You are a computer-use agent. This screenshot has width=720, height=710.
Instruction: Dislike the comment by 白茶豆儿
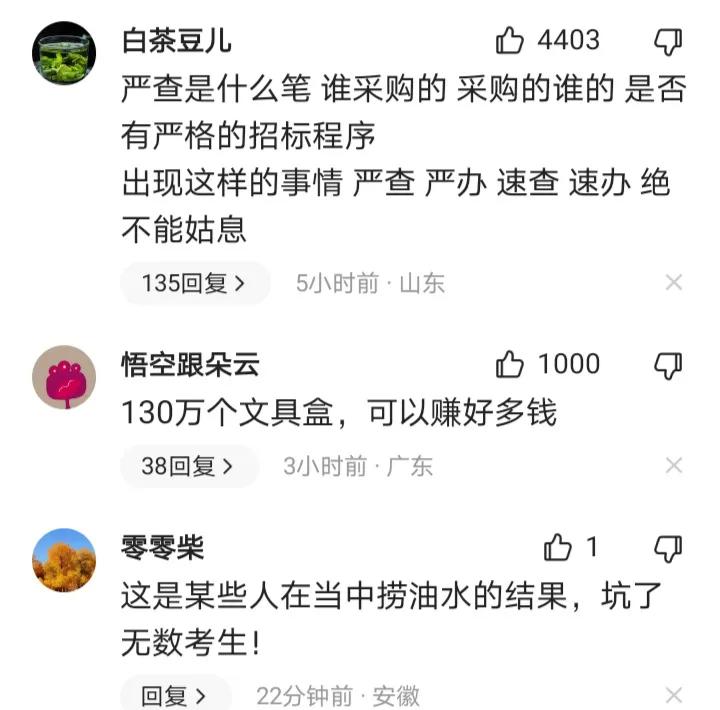[667, 41]
